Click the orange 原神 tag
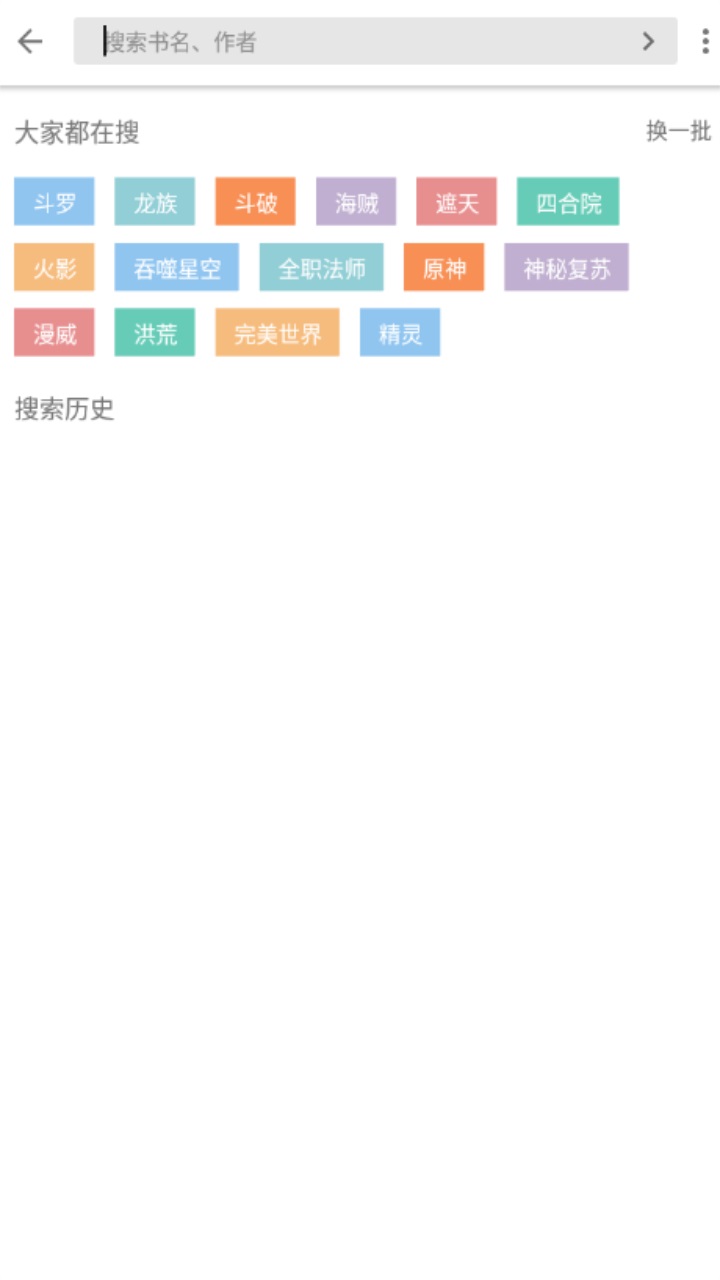 (x=443, y=267)
